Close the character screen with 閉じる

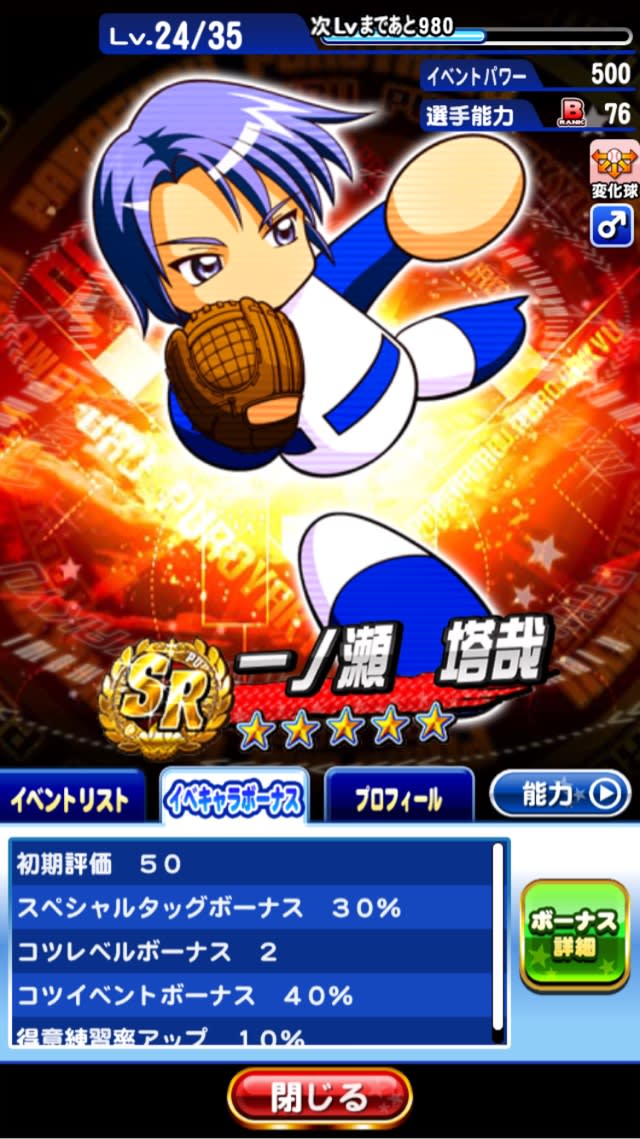click(320, 1097)
